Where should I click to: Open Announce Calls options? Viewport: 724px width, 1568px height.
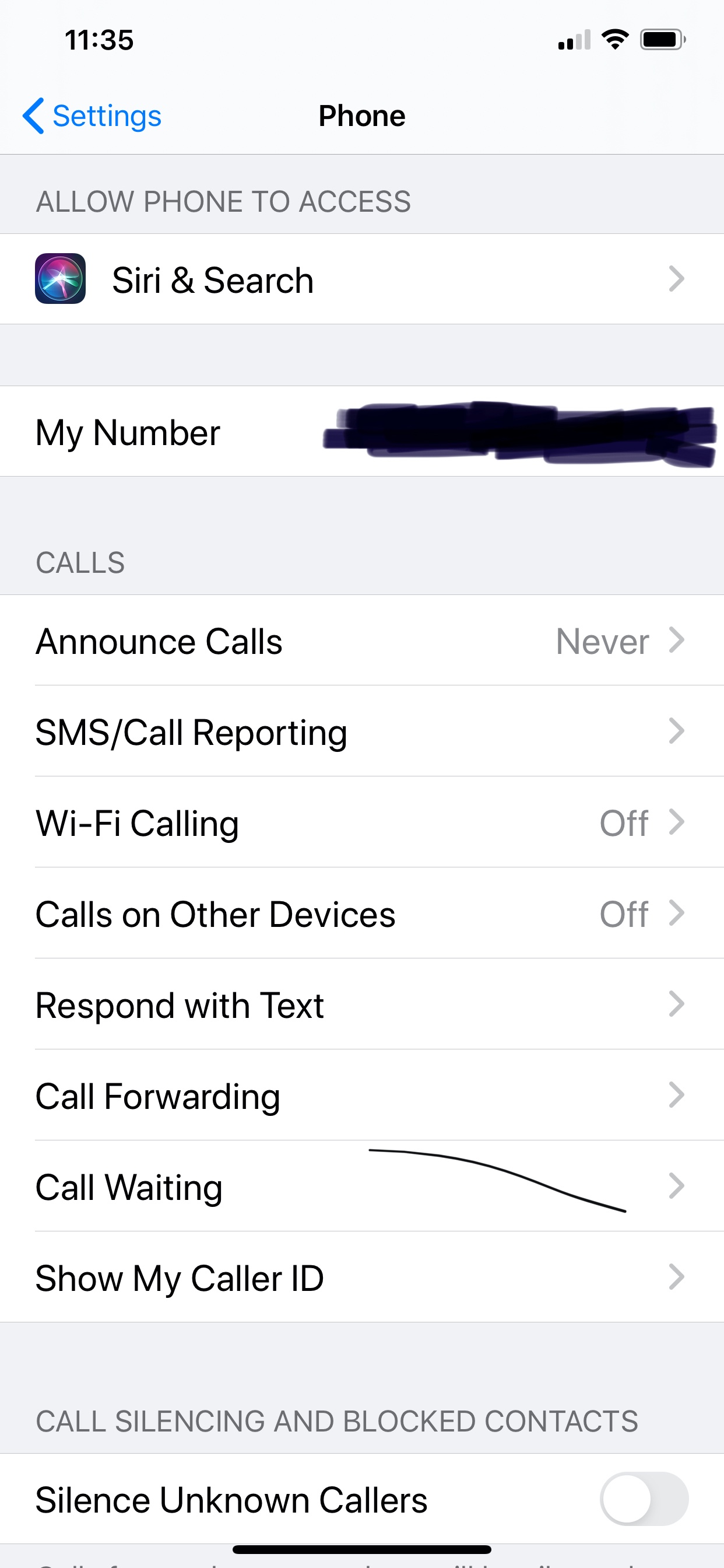[x=362, y=640]
